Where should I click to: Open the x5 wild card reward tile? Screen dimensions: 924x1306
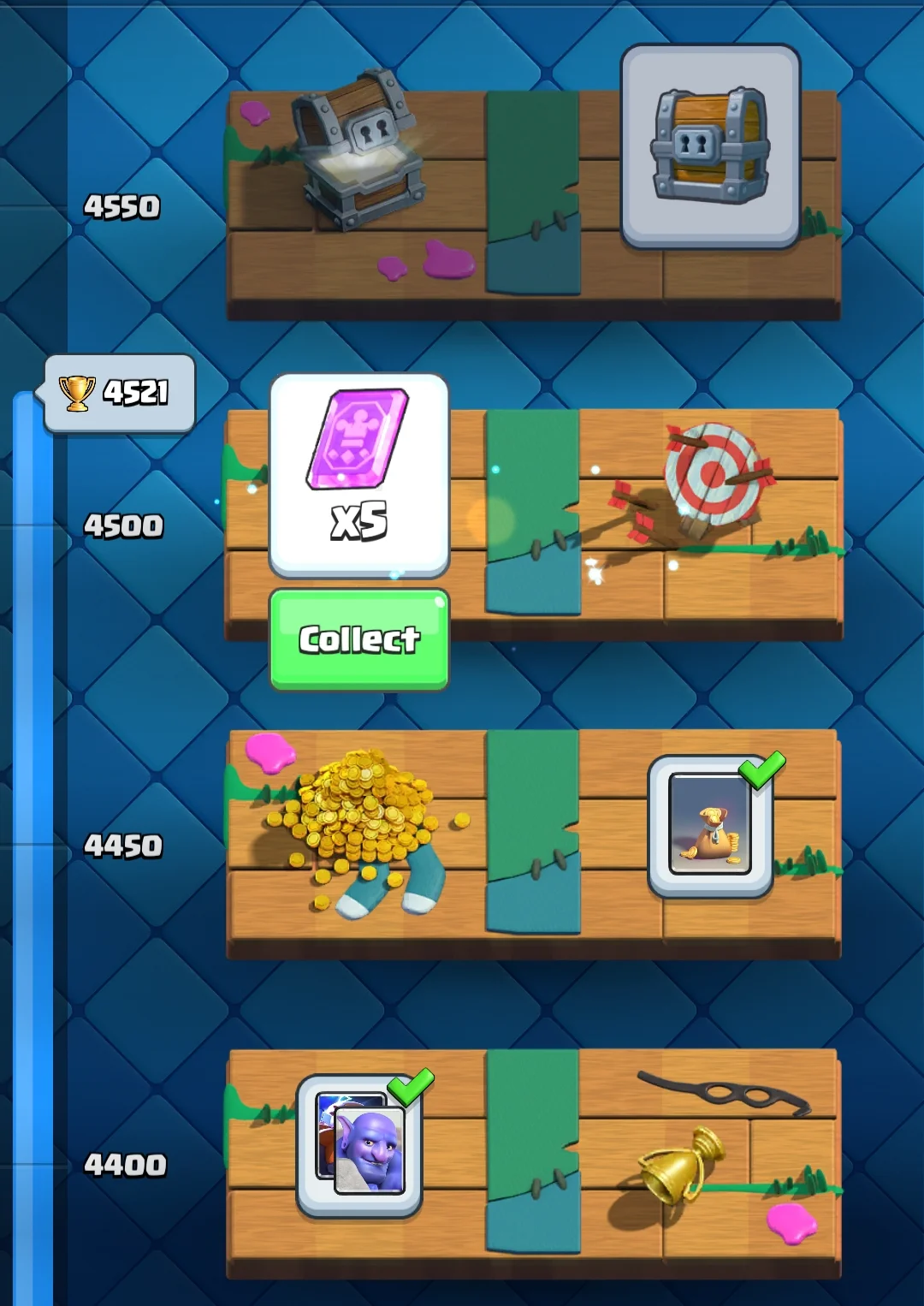coord(359,475)
